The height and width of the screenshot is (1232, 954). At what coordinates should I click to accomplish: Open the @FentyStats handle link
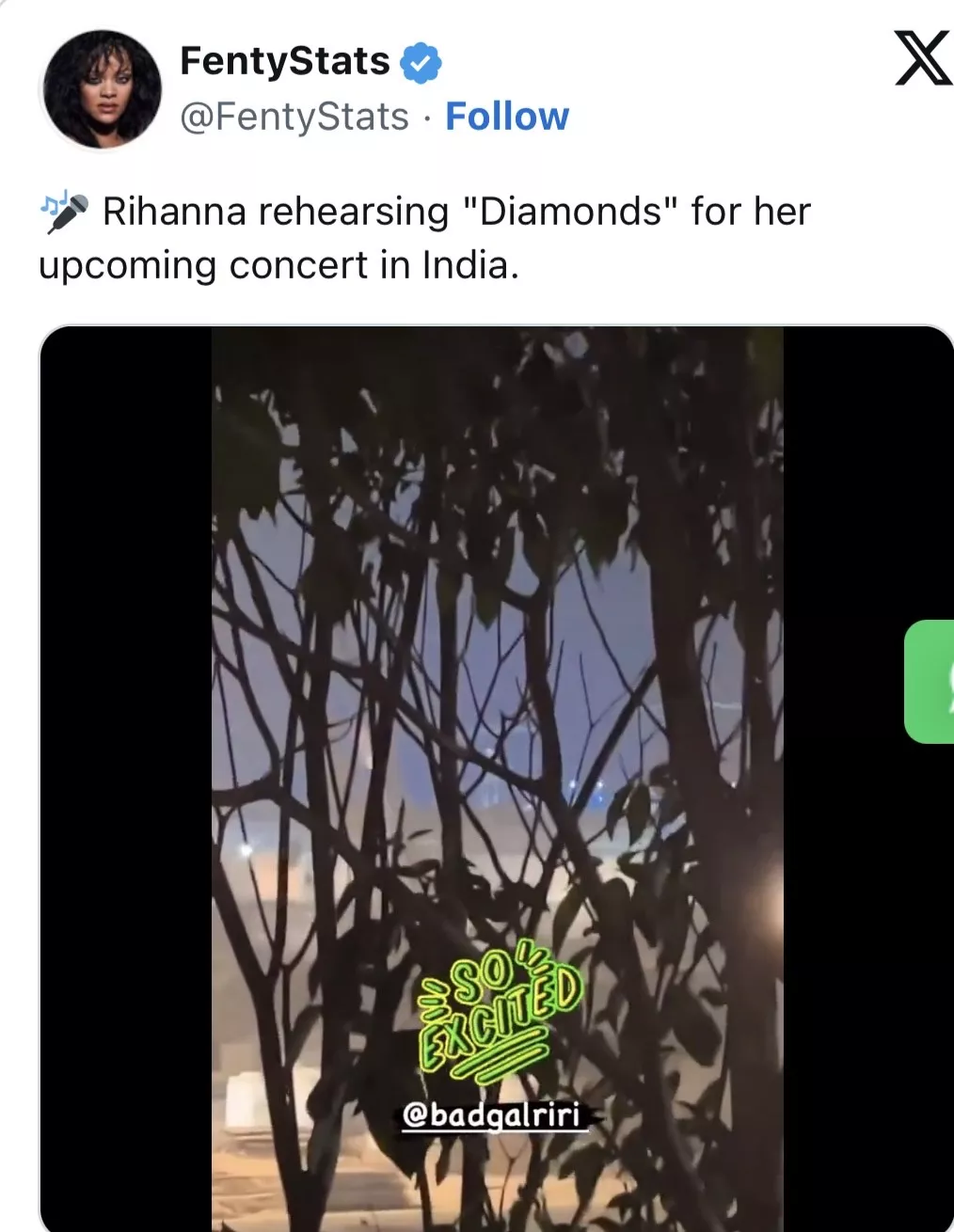click(x=294, y=117)
